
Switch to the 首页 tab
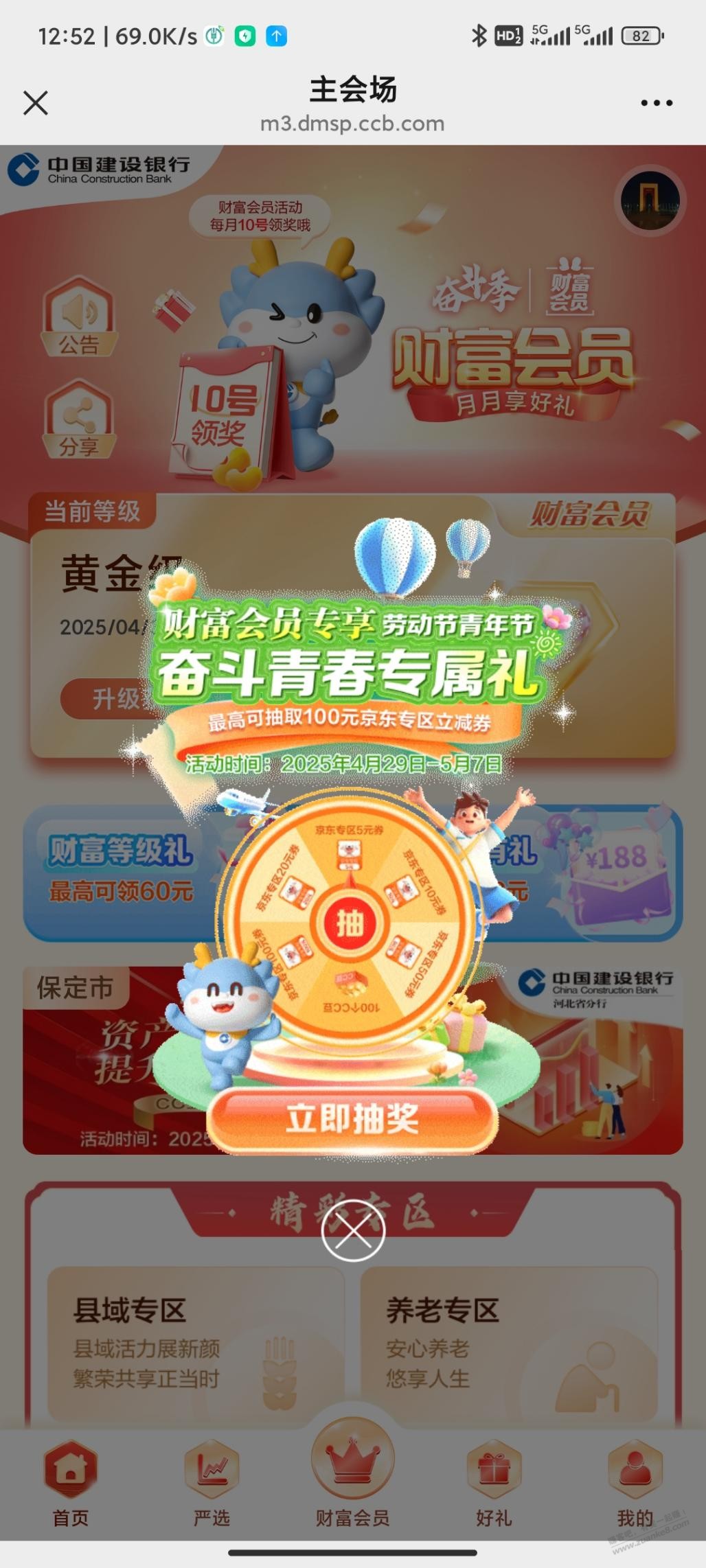pyautogui.click(x=71, y=1483)
